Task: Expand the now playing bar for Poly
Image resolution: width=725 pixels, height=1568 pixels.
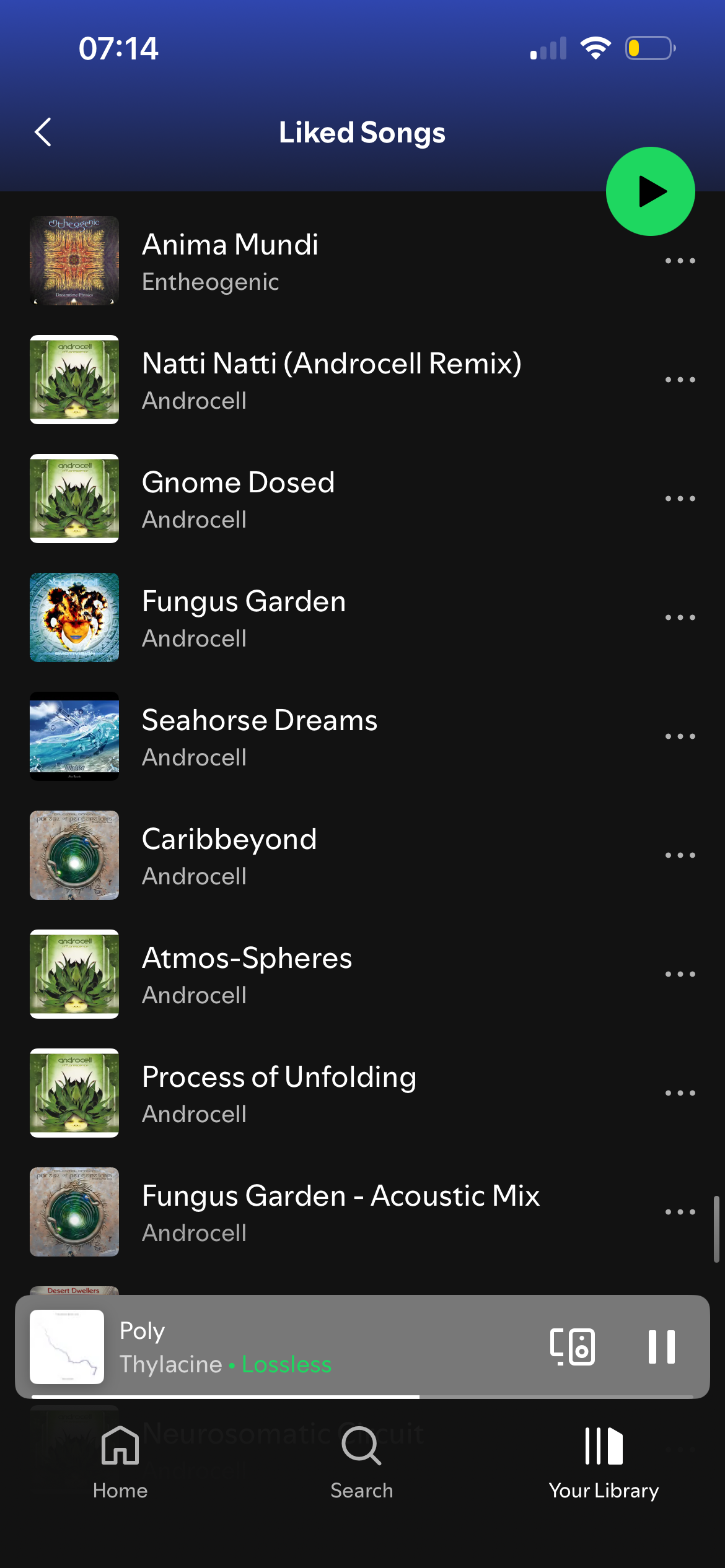Action: (310, 1347)
